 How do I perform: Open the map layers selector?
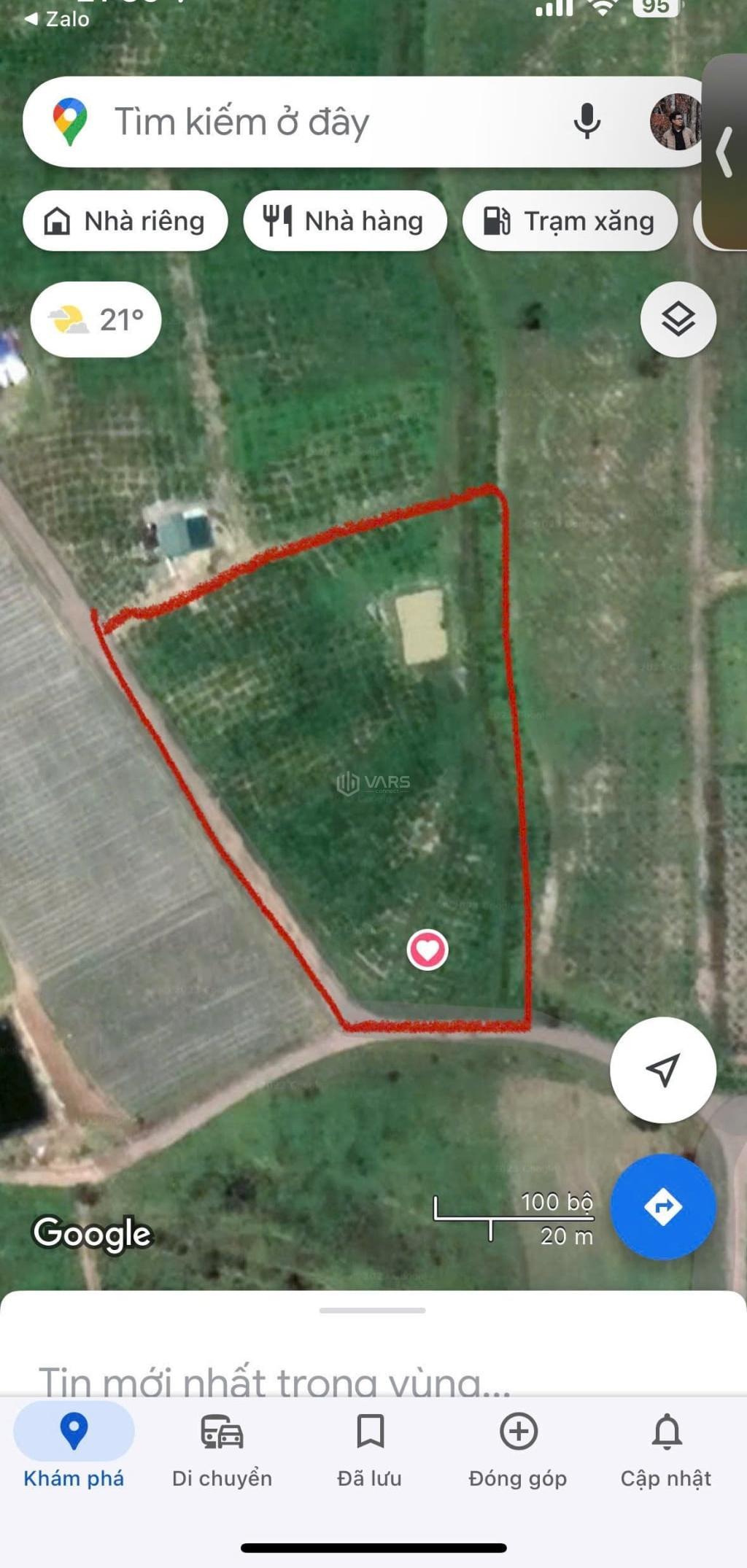tap(678, 319)
